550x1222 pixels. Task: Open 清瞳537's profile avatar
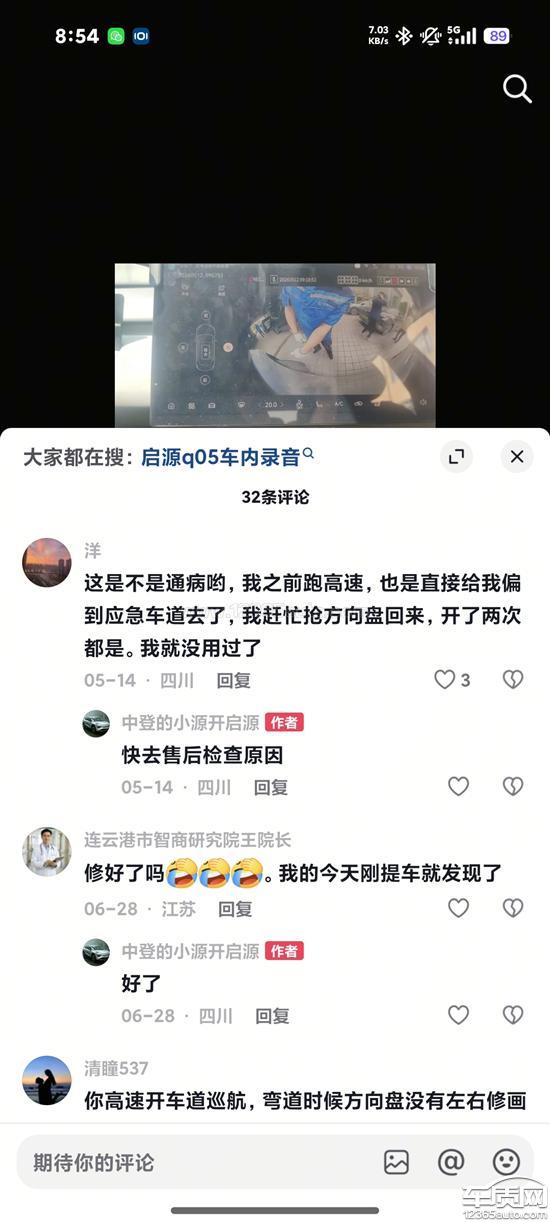tap(47, 1080)
